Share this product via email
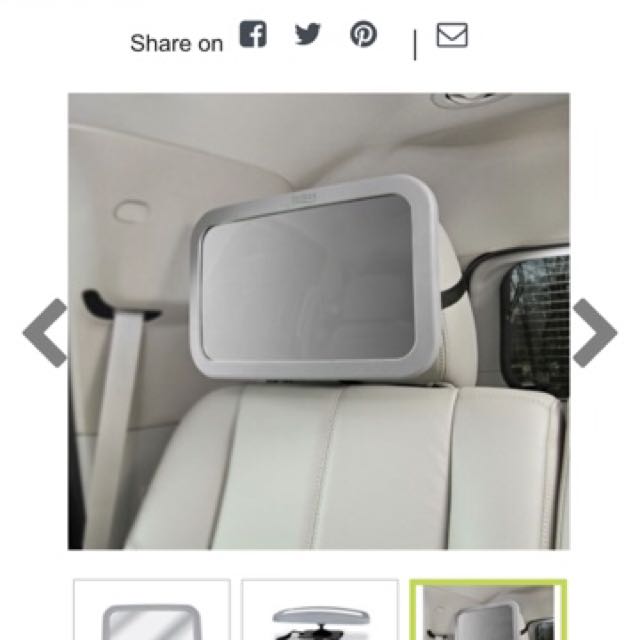The width and height of the screenshot is (640, 640). [x=452, y=36]
